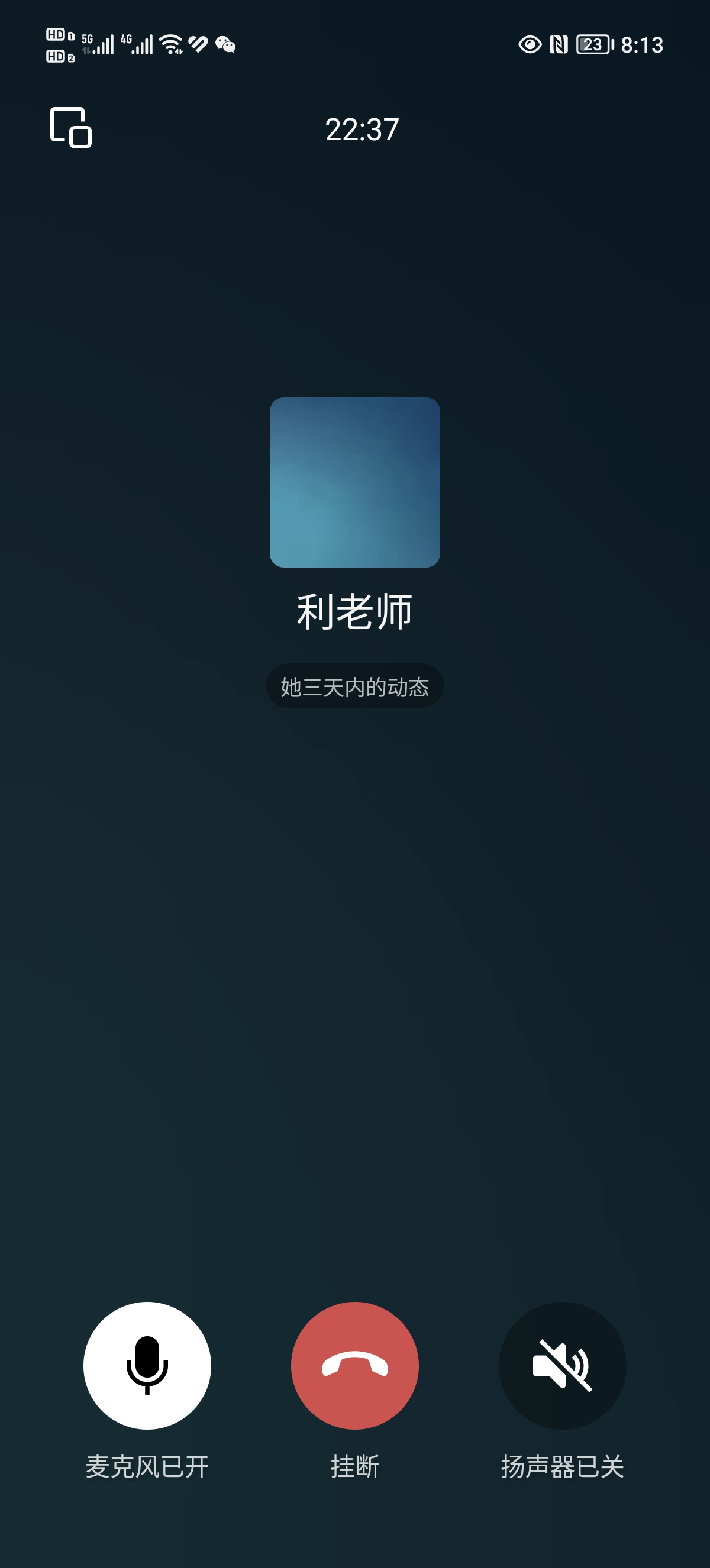
Task: Hang up the call with 利老师
Action: (x=354, y=1365)
